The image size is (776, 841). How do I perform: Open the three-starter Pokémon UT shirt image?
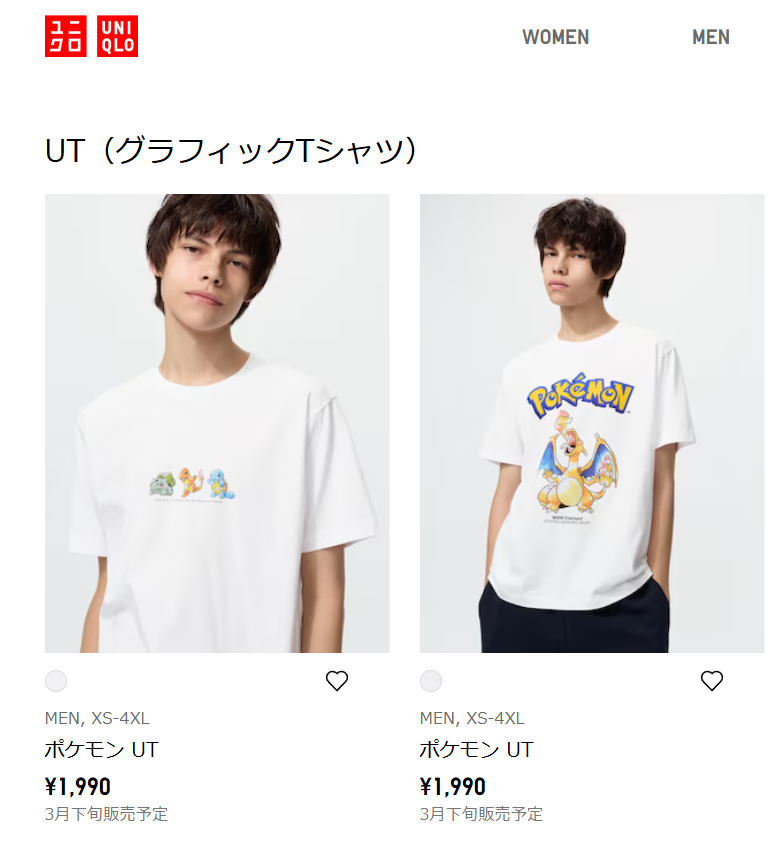(217, 423)
